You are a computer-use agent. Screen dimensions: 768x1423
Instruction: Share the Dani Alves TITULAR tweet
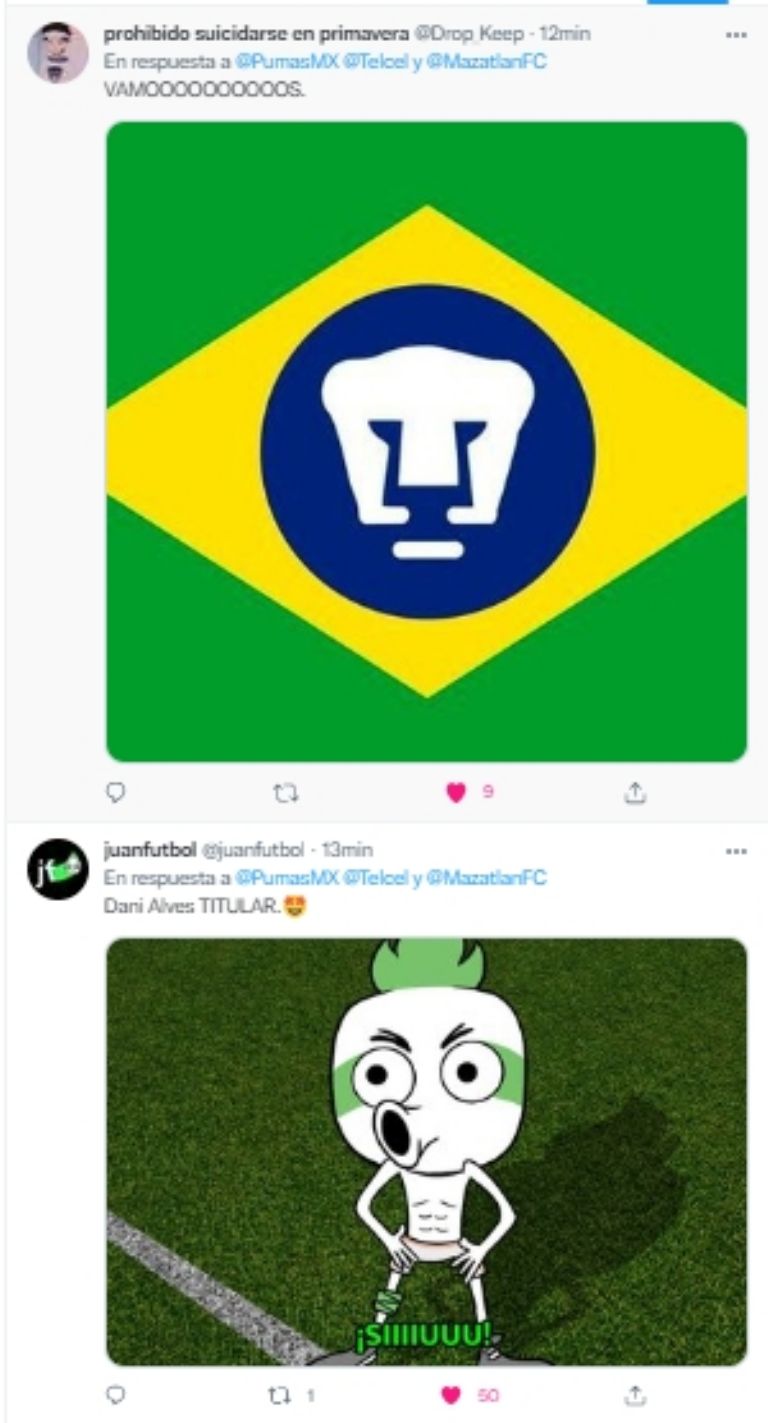click(x=635, y=1394)
